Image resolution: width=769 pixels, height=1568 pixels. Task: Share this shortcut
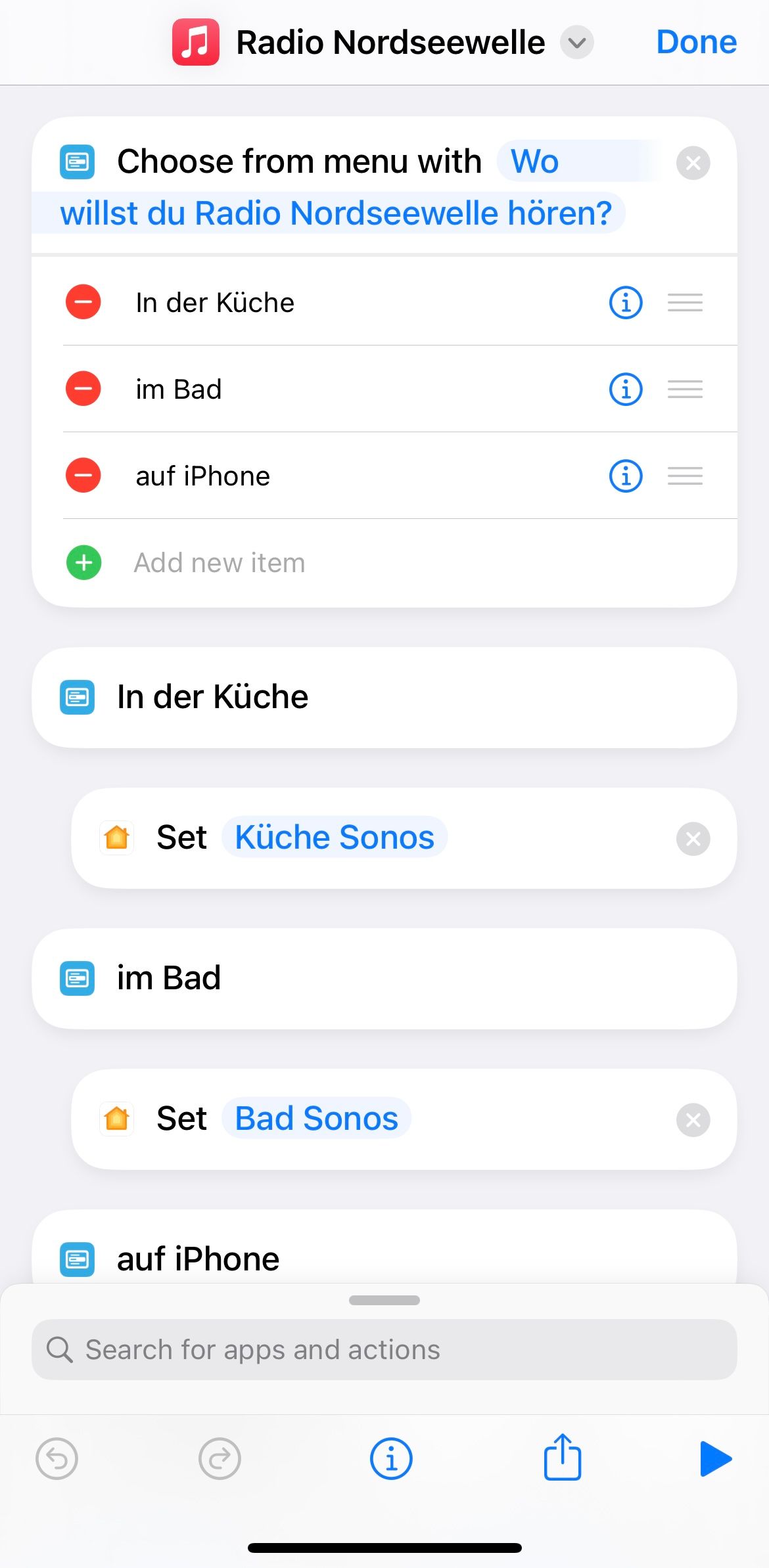click(x=563, y=1458)
